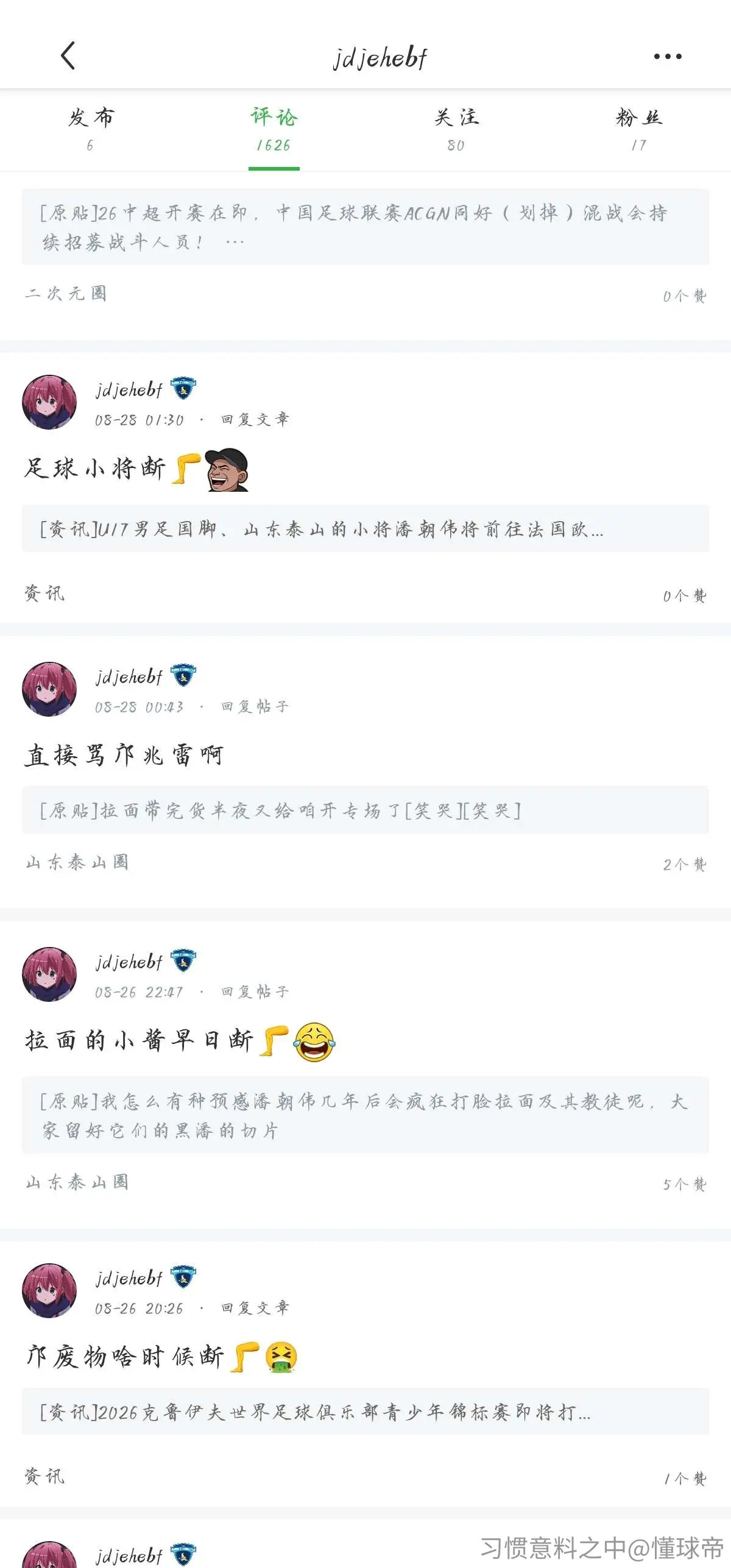Open the three-dot overflow menu
Viewport: 731px width, 1568px height.
point(668,57)
